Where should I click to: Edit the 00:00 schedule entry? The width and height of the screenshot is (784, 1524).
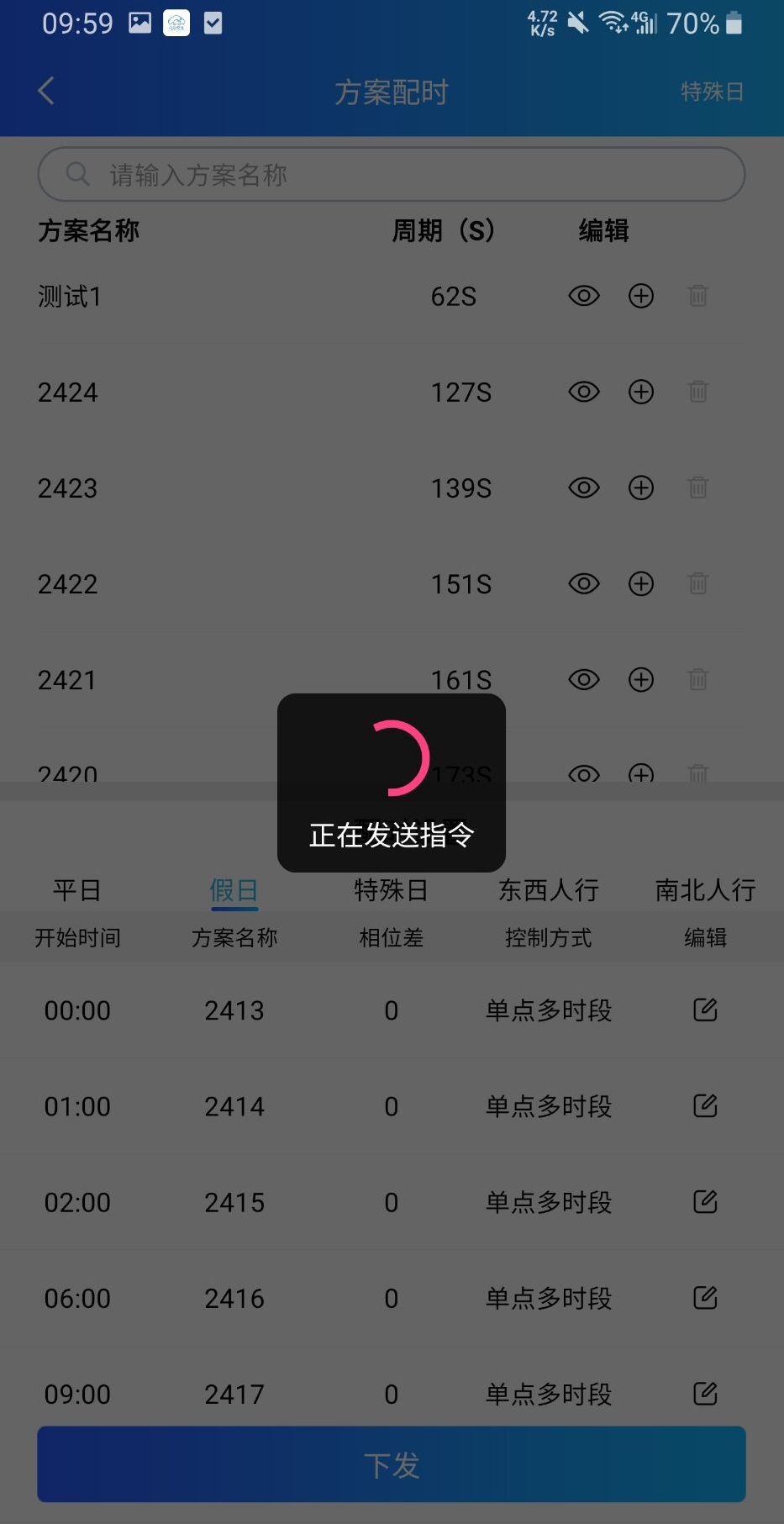705,1010
